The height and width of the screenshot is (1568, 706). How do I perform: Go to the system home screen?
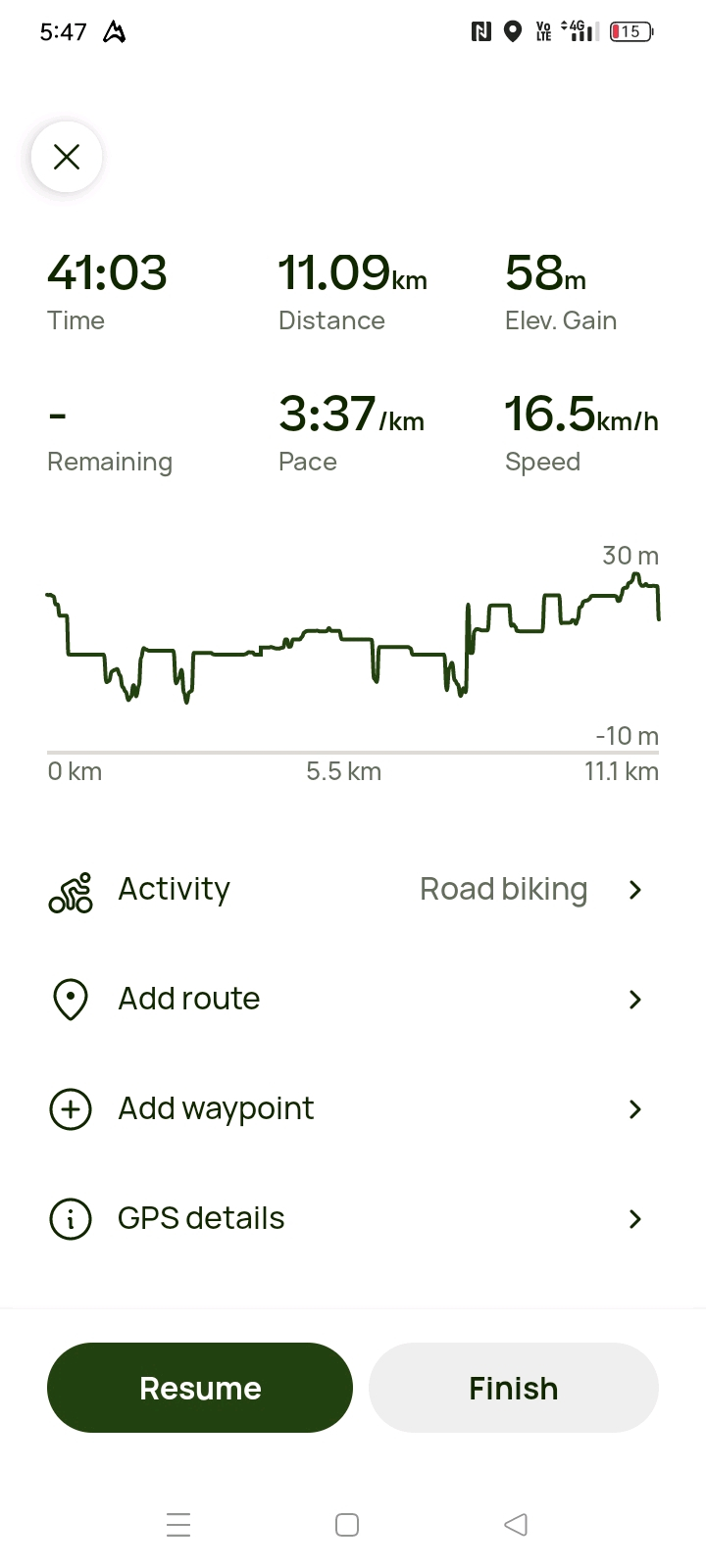[347, 1524]
